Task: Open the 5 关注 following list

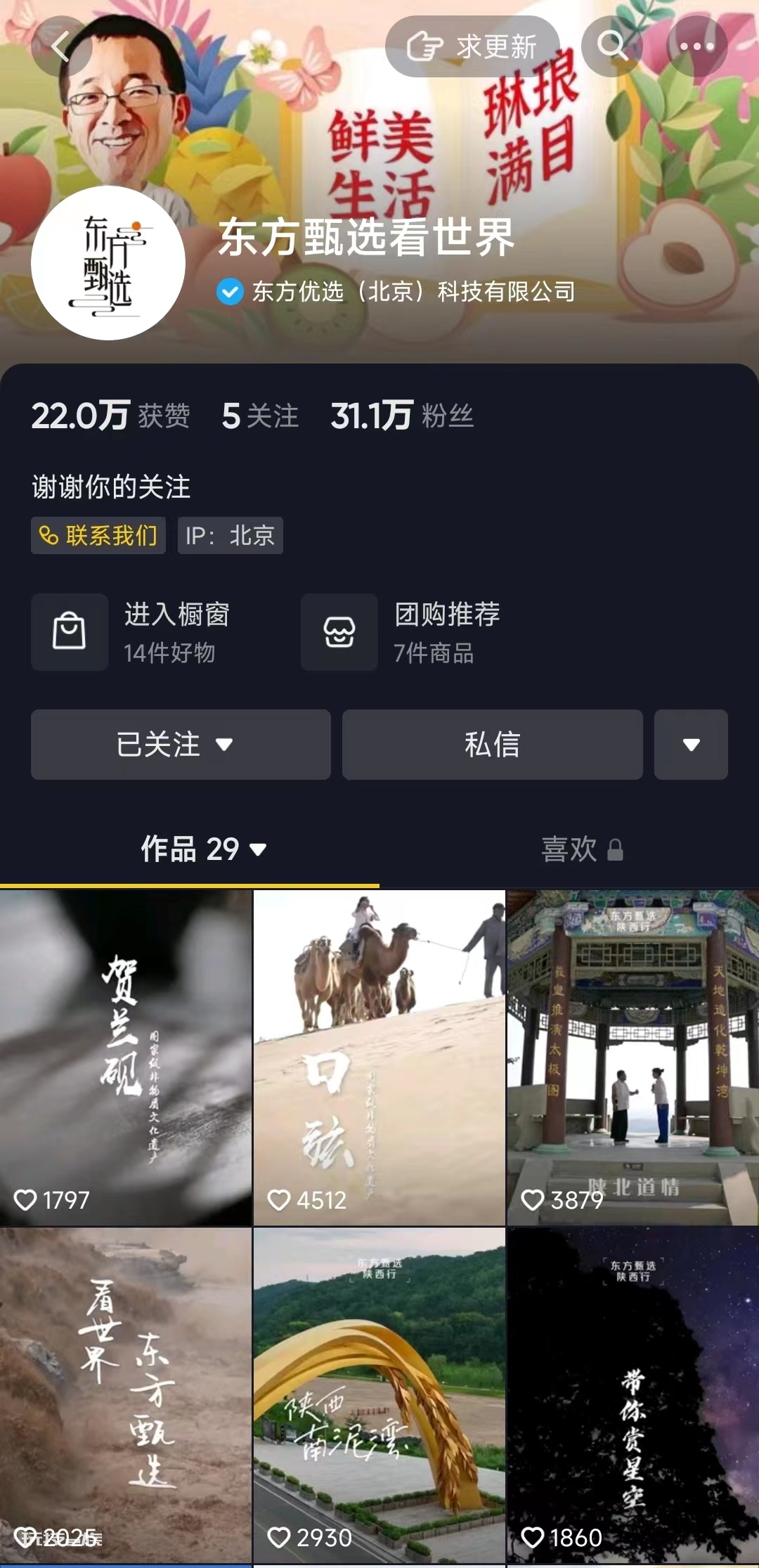Action: 260,416
